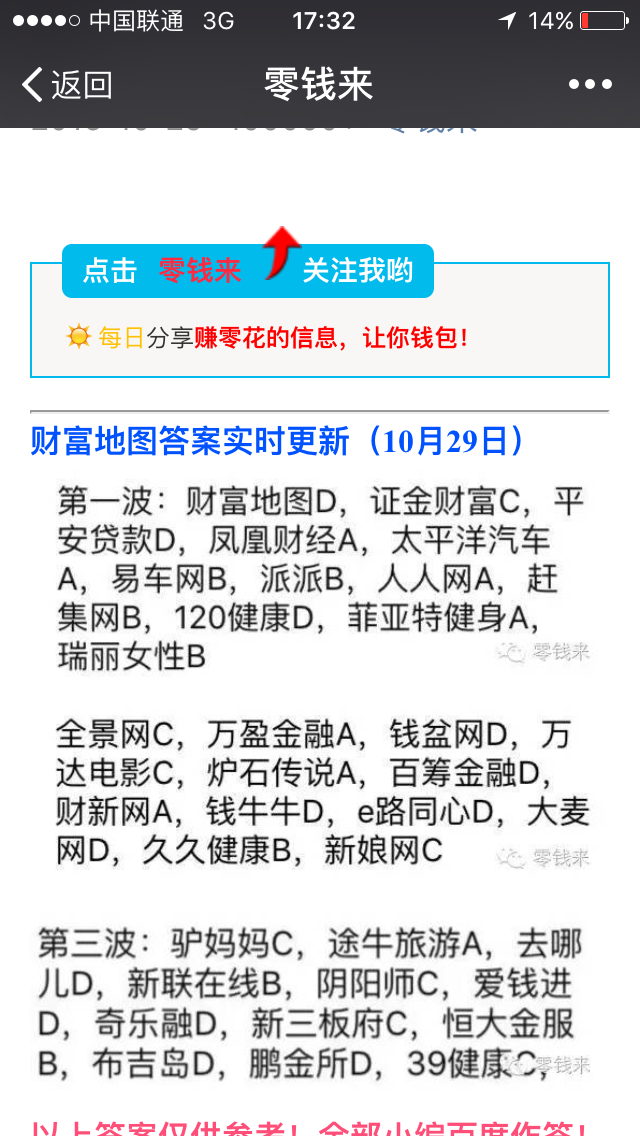Go back with the 返回 button
Image resolution: width=640 pixels, height=1136 pixels.
[67, 85]
